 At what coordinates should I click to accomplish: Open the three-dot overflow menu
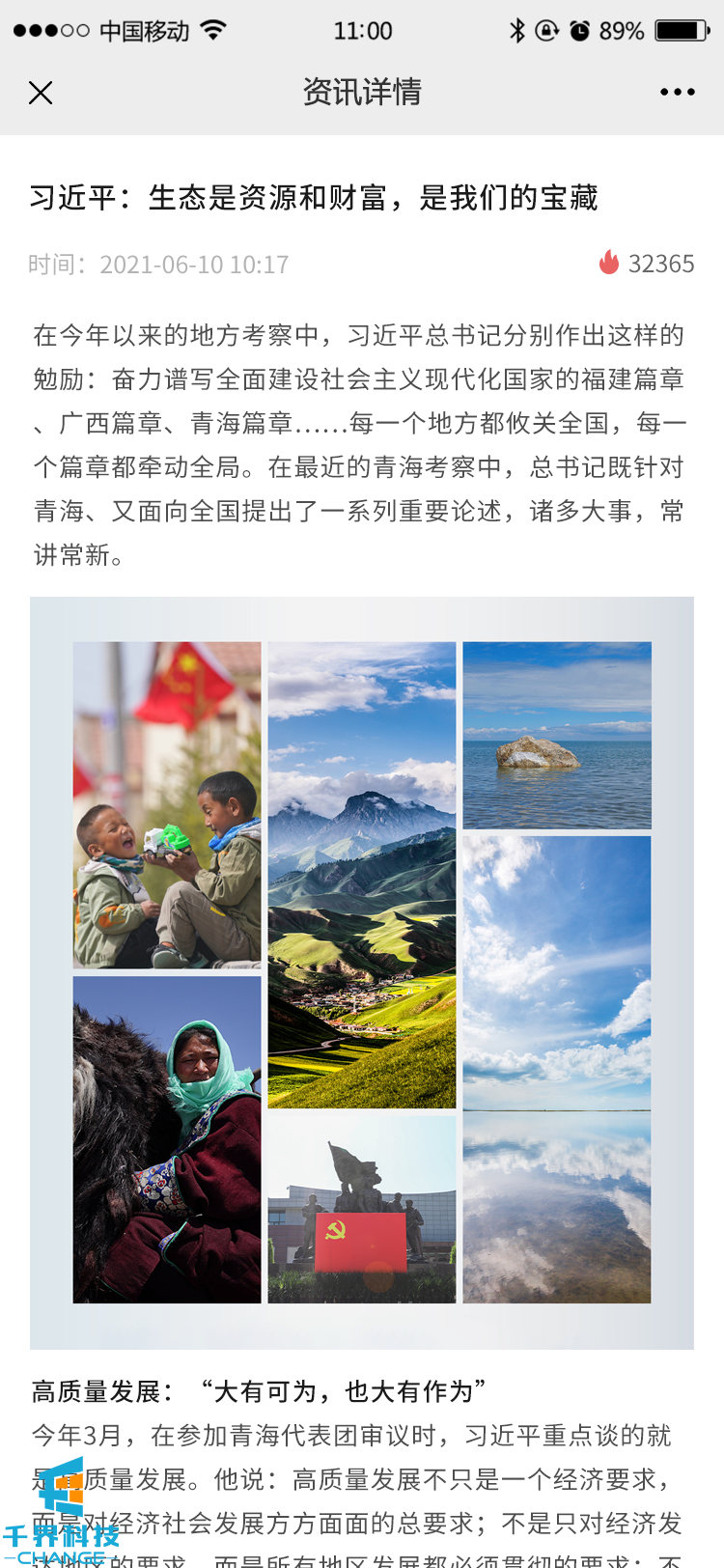[677, 93]
